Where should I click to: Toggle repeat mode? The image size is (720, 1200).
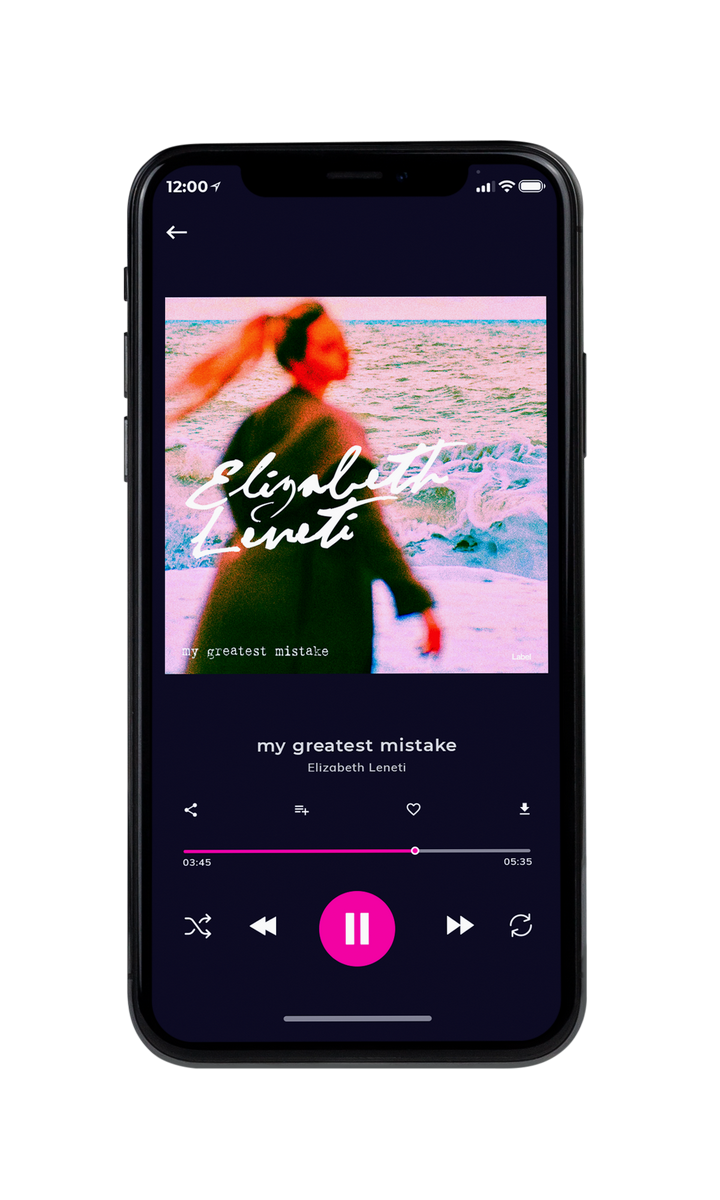(x=521, y=926)
